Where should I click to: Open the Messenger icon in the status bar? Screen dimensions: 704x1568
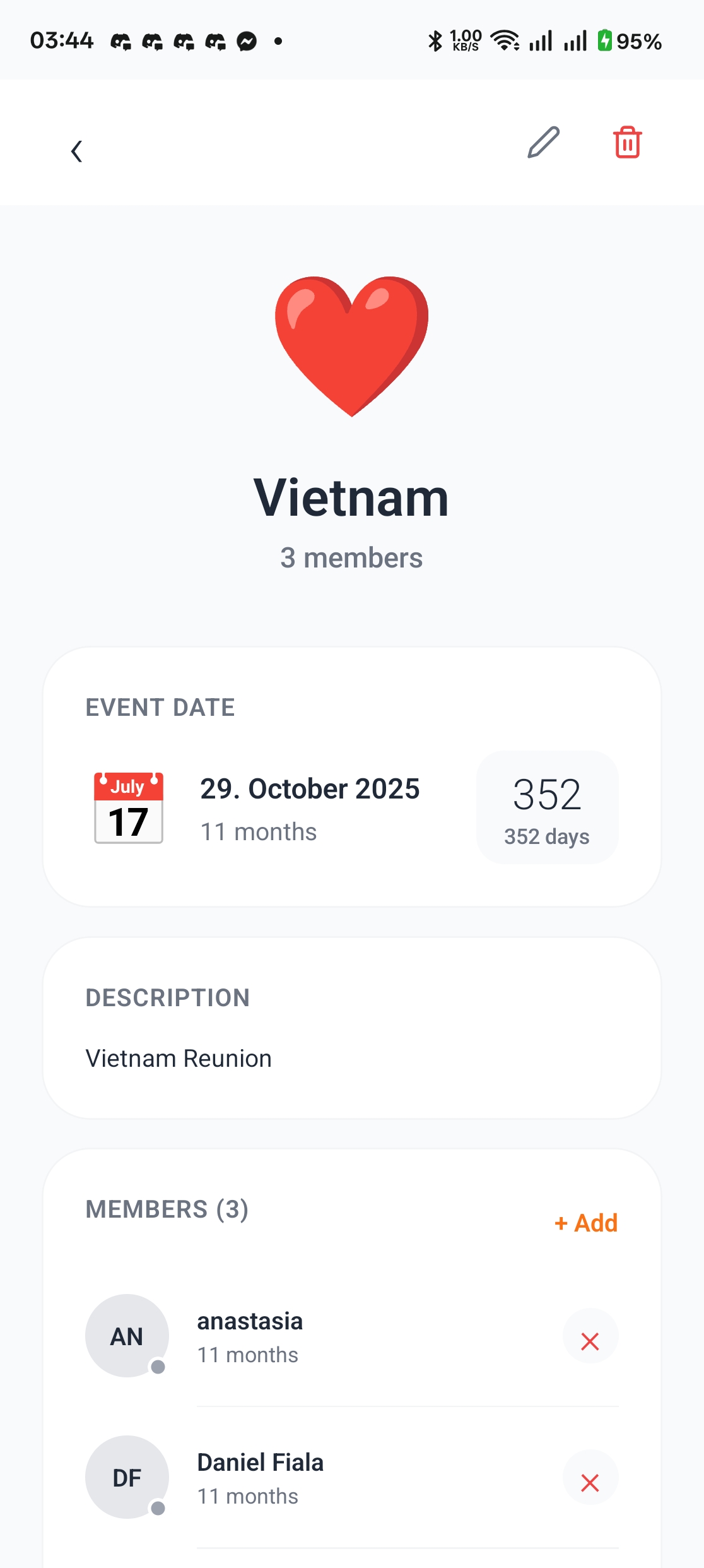pyautogui.click(x=248, y=40)
